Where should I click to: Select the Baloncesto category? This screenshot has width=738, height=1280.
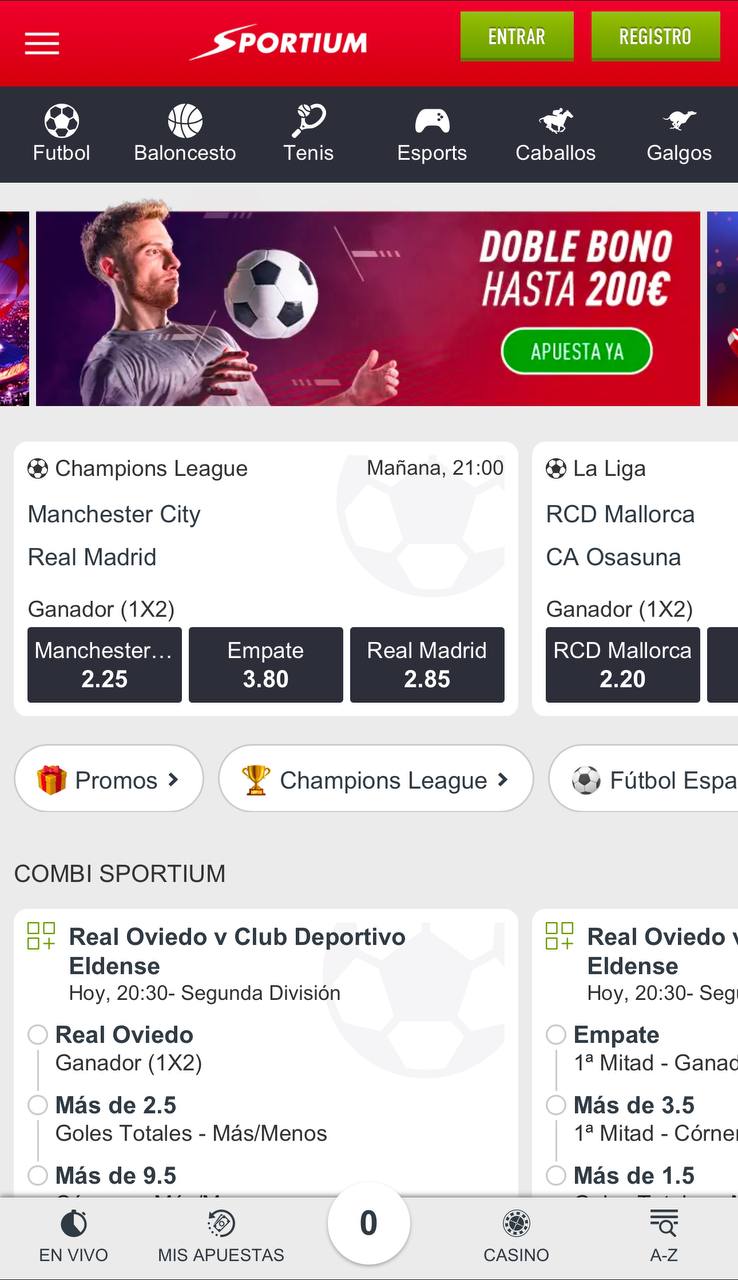tap(185, 134)
